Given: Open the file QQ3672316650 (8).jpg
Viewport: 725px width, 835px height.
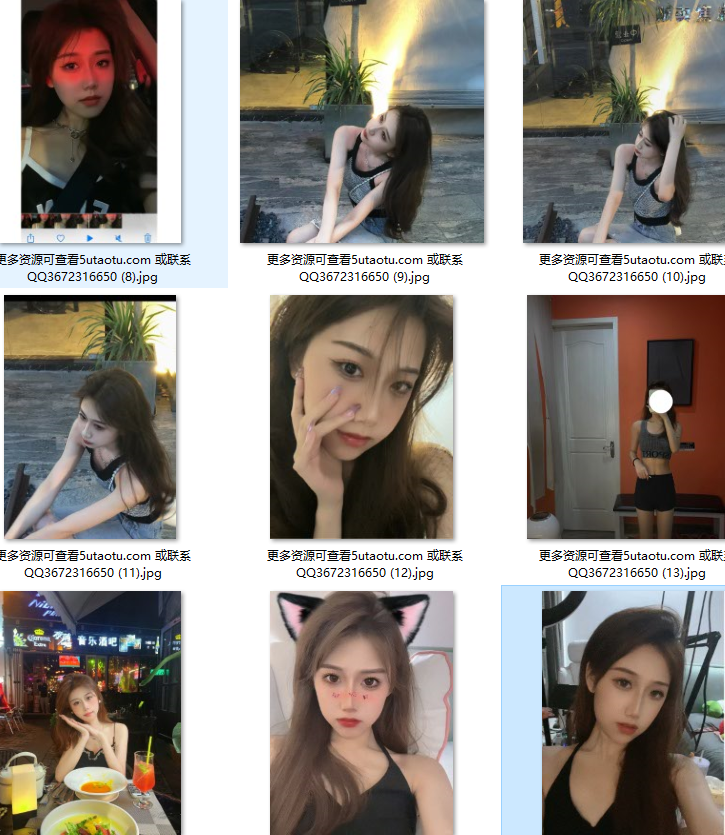Looking at the screenshot, I should pyautogui.click(x=100, y=120).
